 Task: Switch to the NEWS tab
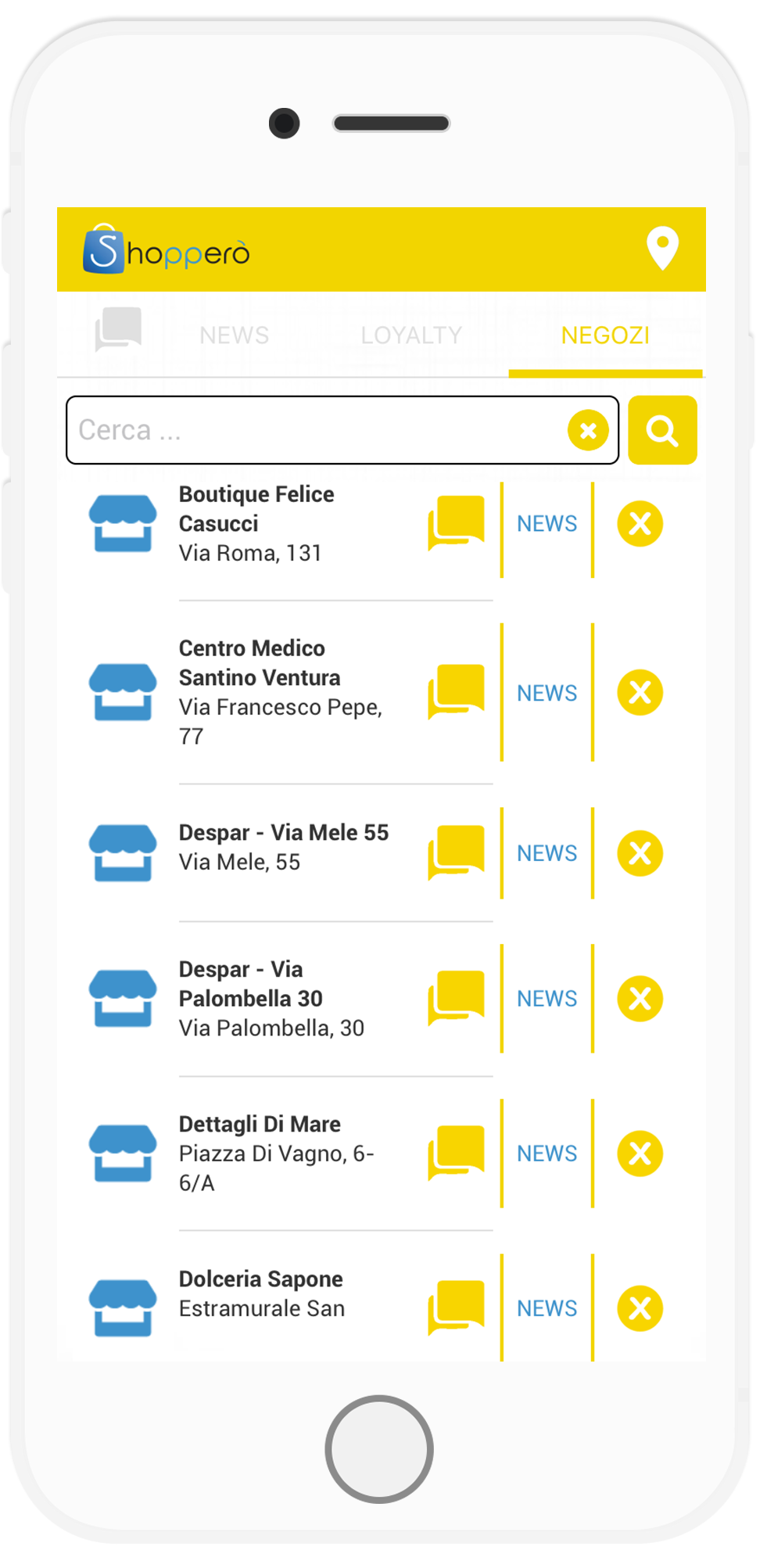point(234,335)
